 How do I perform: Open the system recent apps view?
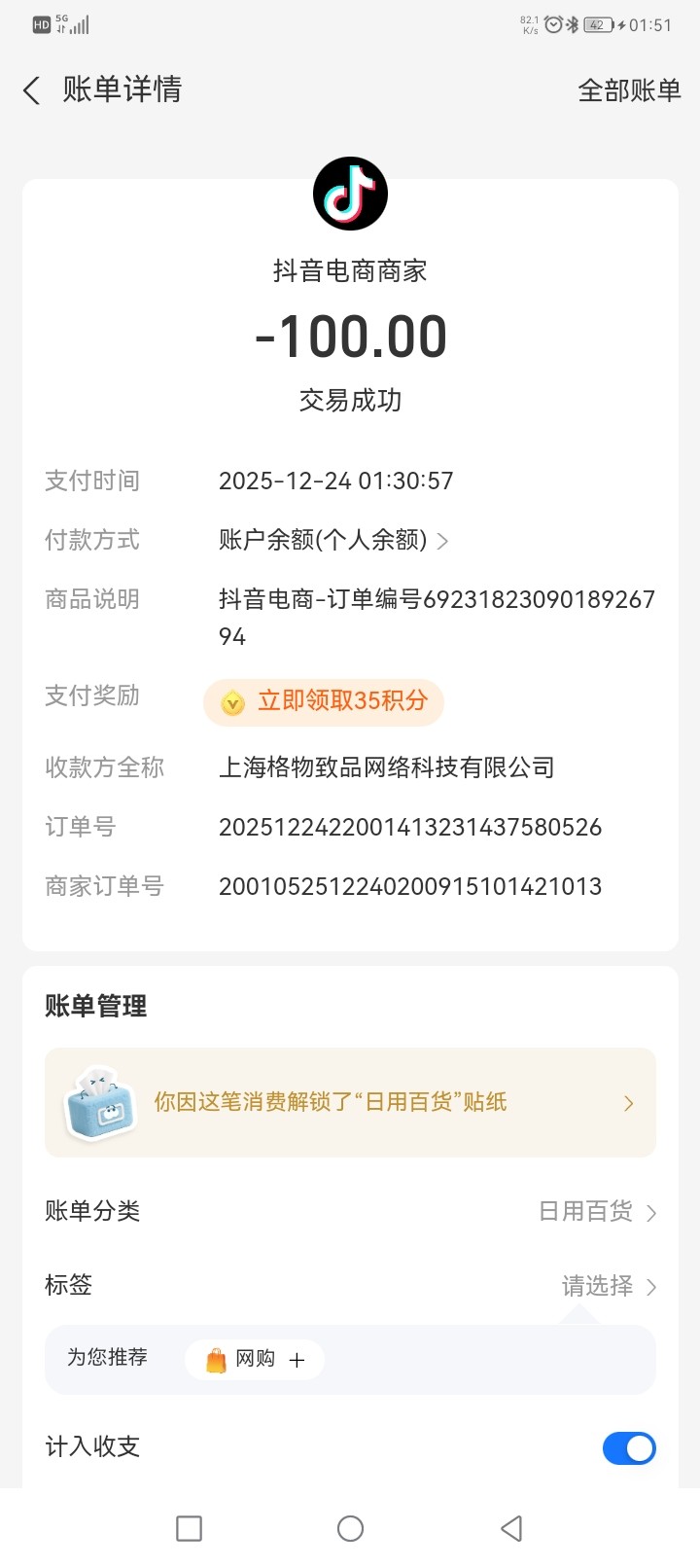189,1528
